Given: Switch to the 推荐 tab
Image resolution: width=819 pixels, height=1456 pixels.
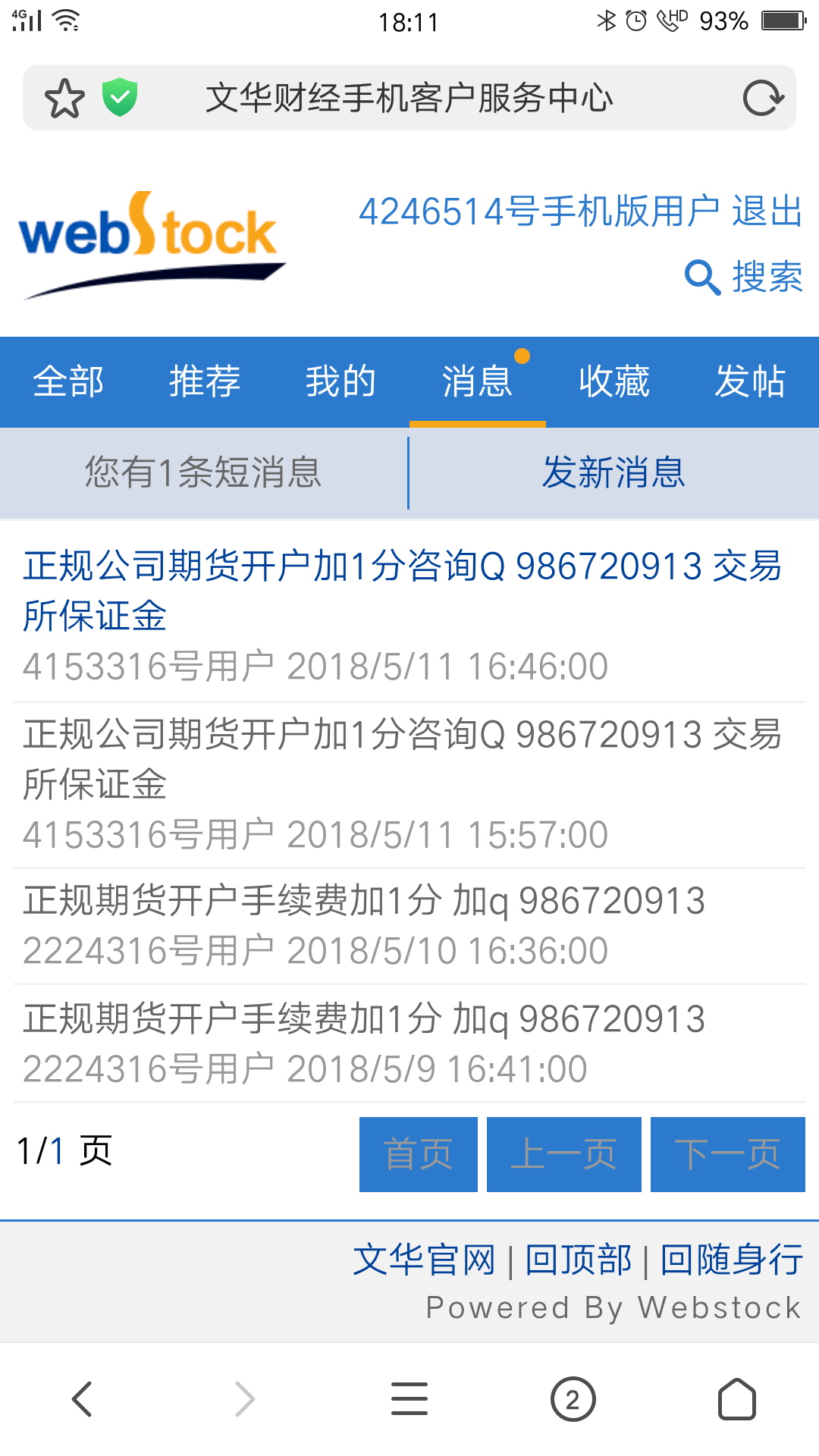Looking at the screenshot, I should tap(205, 381).
